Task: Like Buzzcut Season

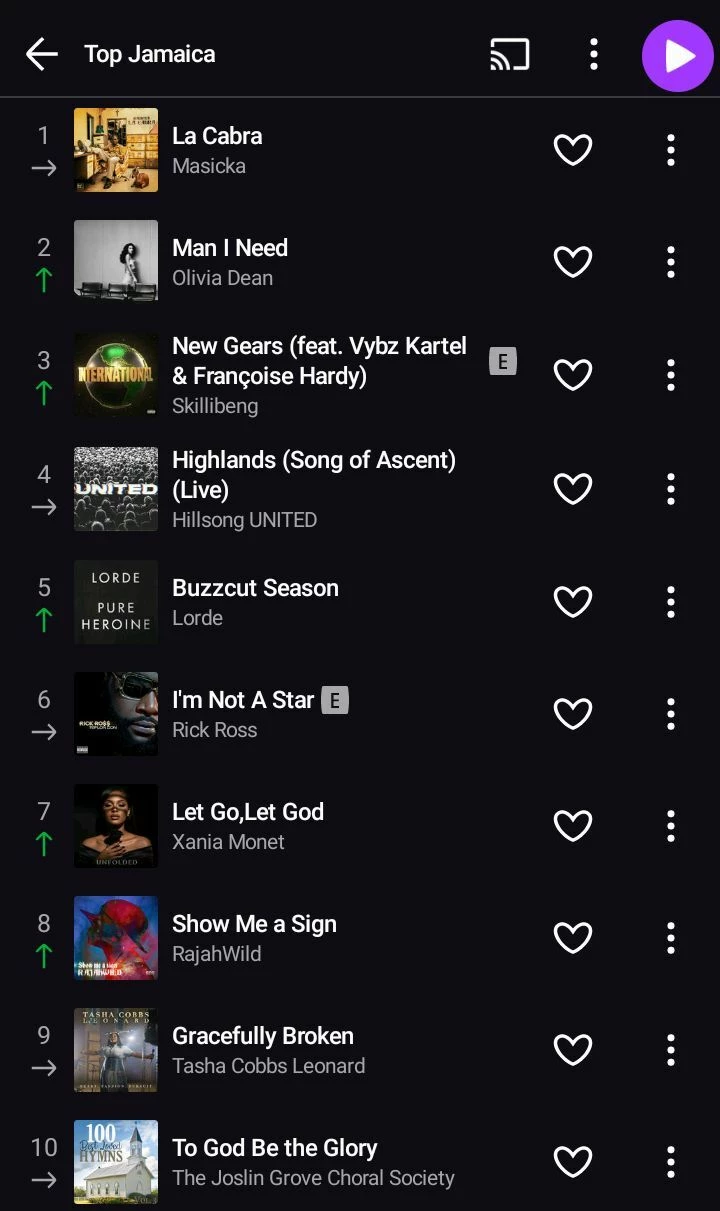Action: point(573,602)
